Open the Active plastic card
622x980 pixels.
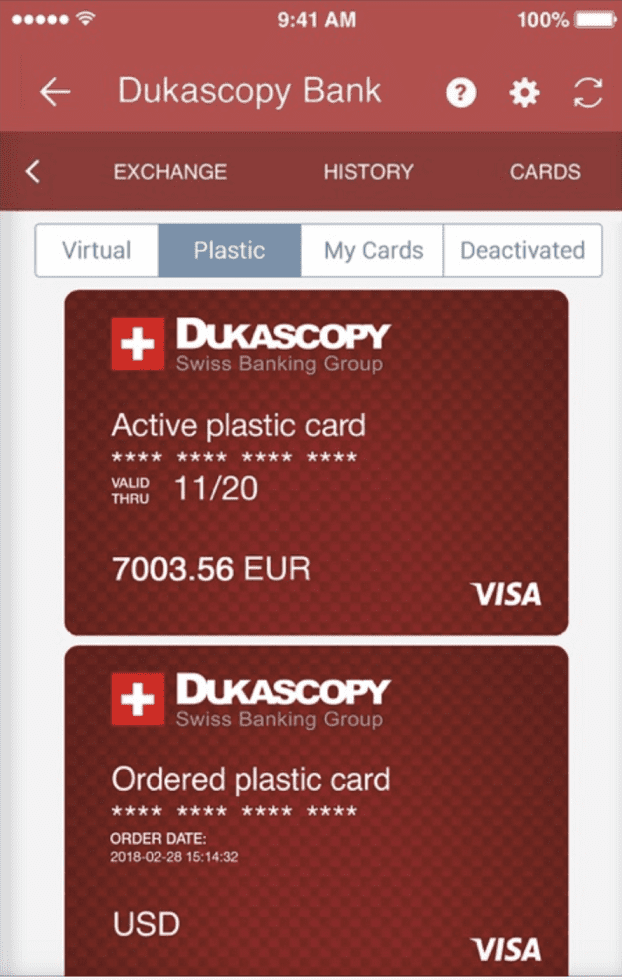[316, 462]
